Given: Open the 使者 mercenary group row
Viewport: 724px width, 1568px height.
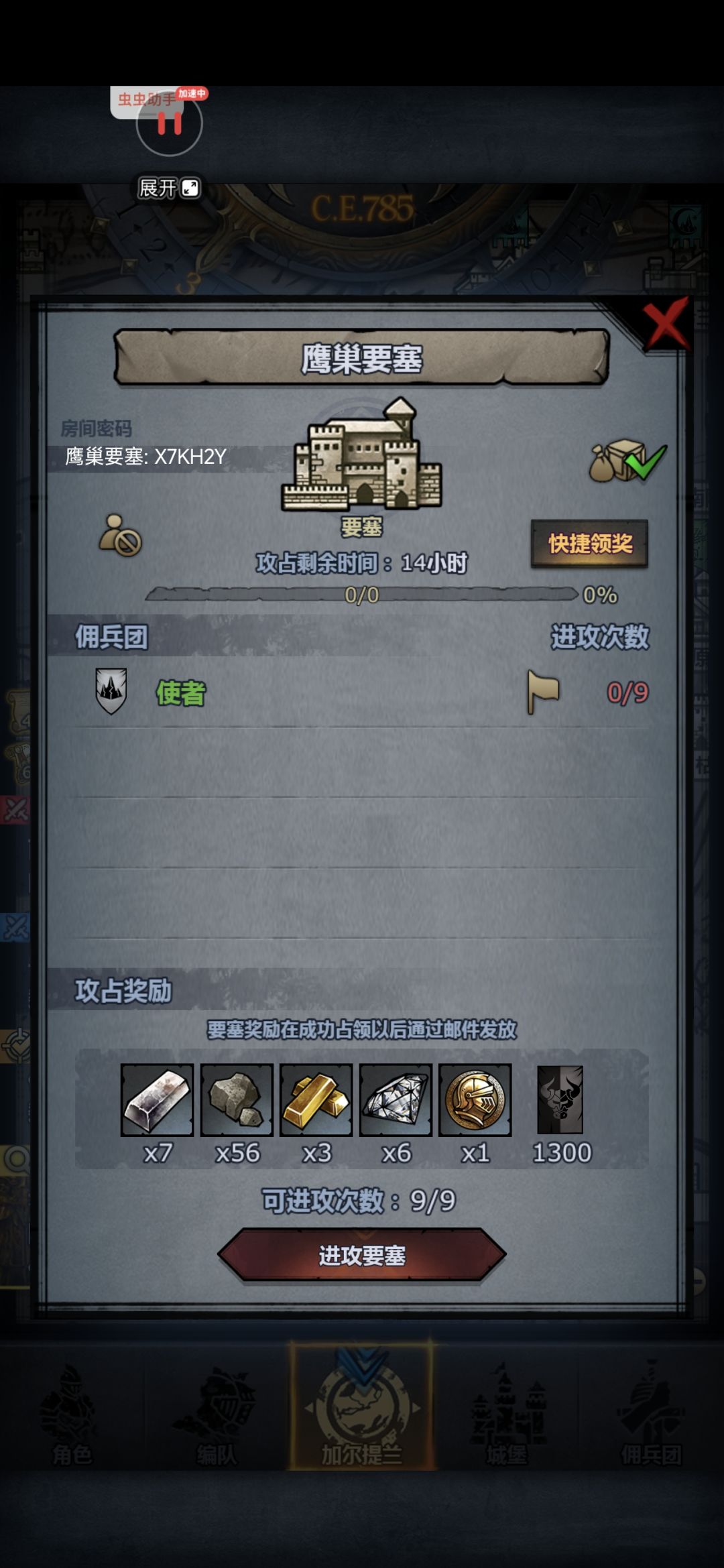Looking at the screenshot, I should coord(362,692).
